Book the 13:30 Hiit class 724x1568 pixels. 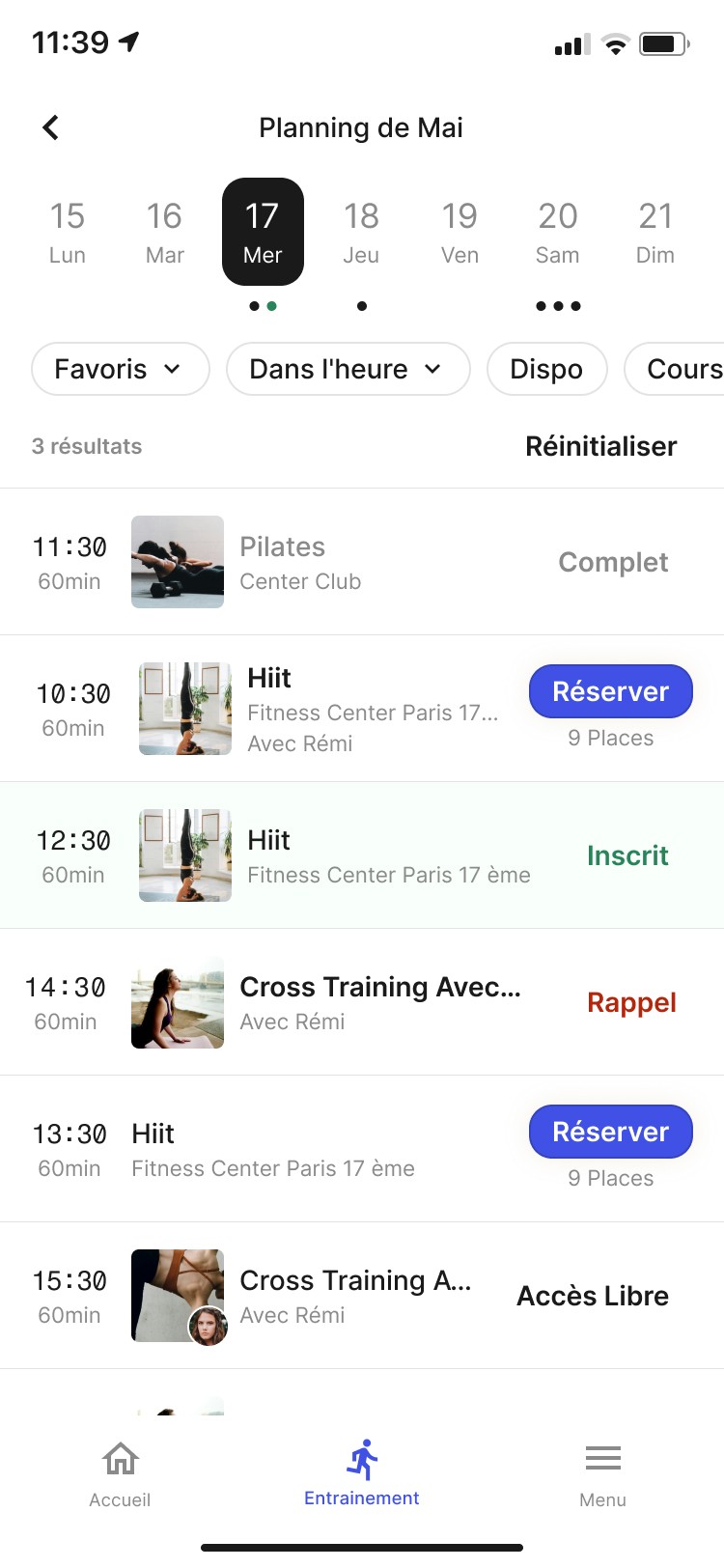pos(610,1132)
